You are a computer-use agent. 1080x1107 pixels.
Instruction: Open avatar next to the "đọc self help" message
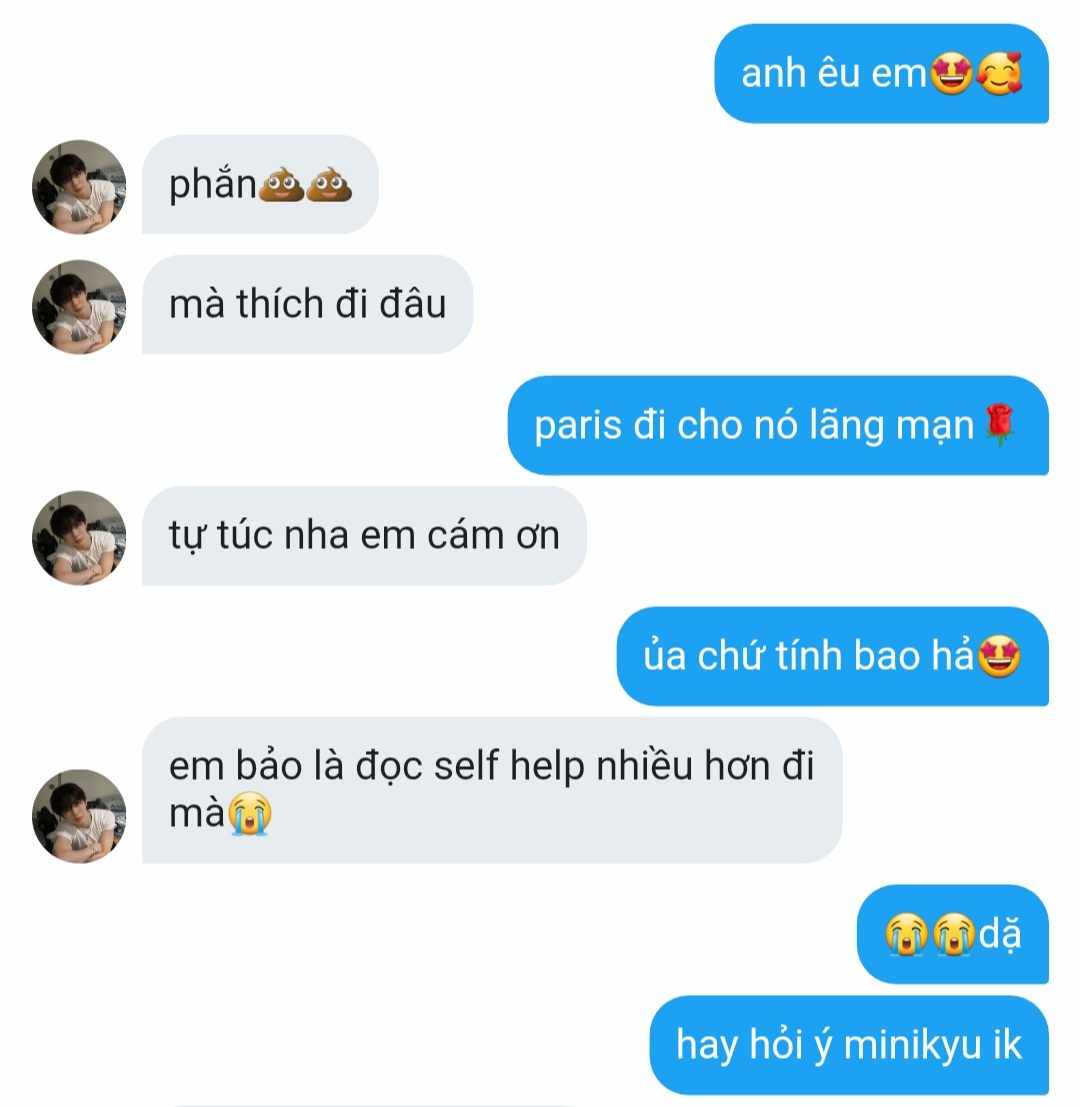(x=80, y=816)
